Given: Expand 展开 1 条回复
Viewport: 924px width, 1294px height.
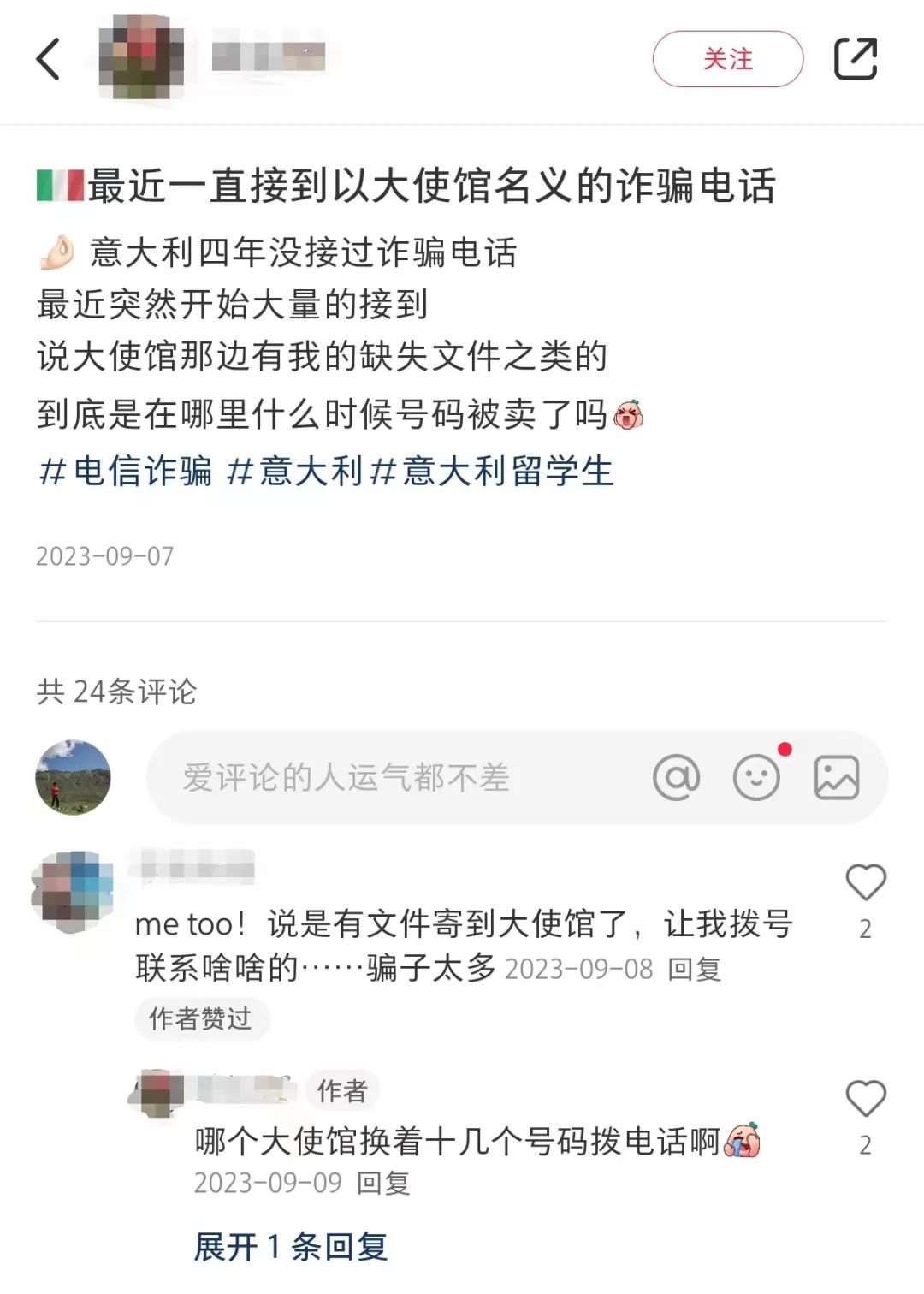Looking at the screenshot, I should click(x=291, y=1247).
